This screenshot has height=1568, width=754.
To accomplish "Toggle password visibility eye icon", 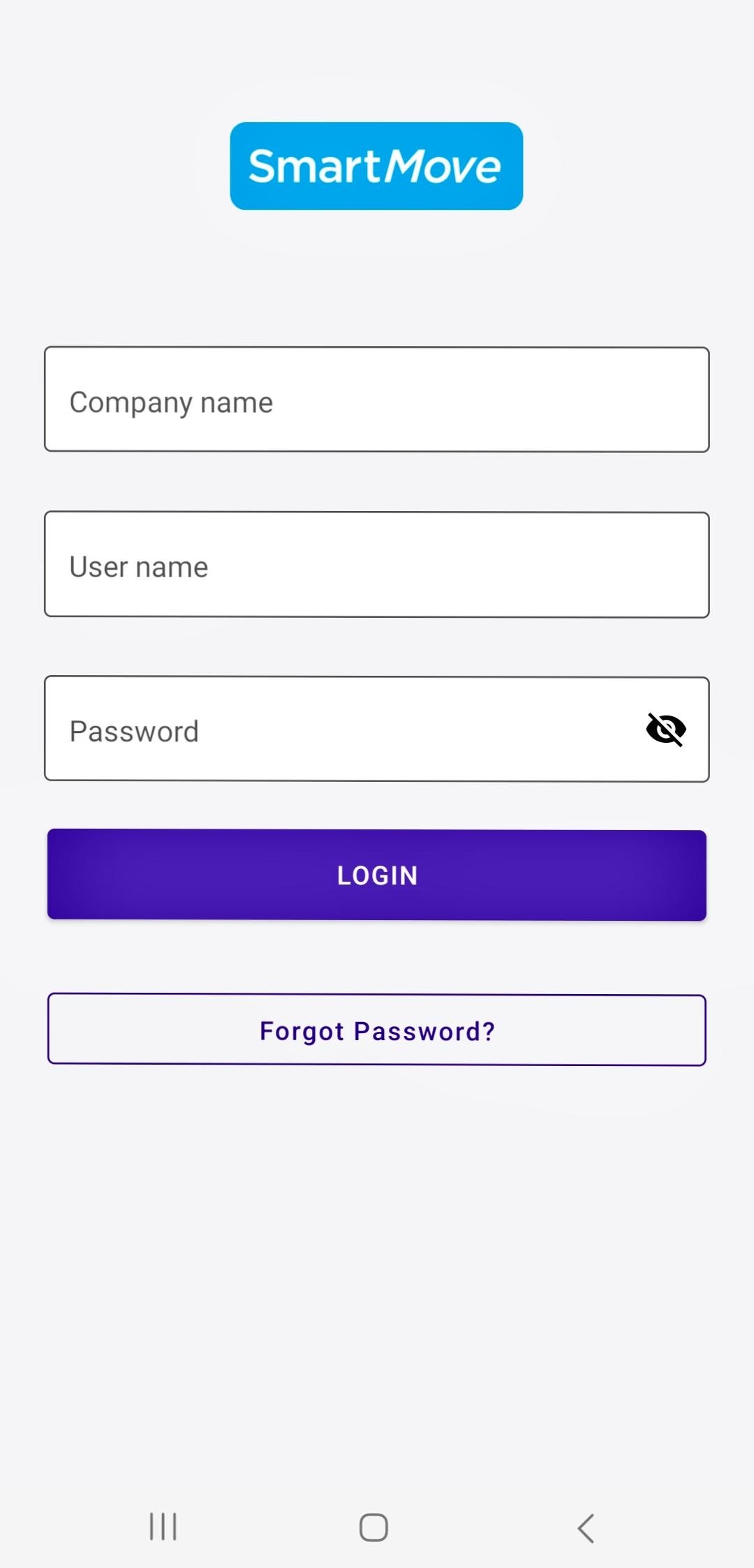I will coord(666,730).
